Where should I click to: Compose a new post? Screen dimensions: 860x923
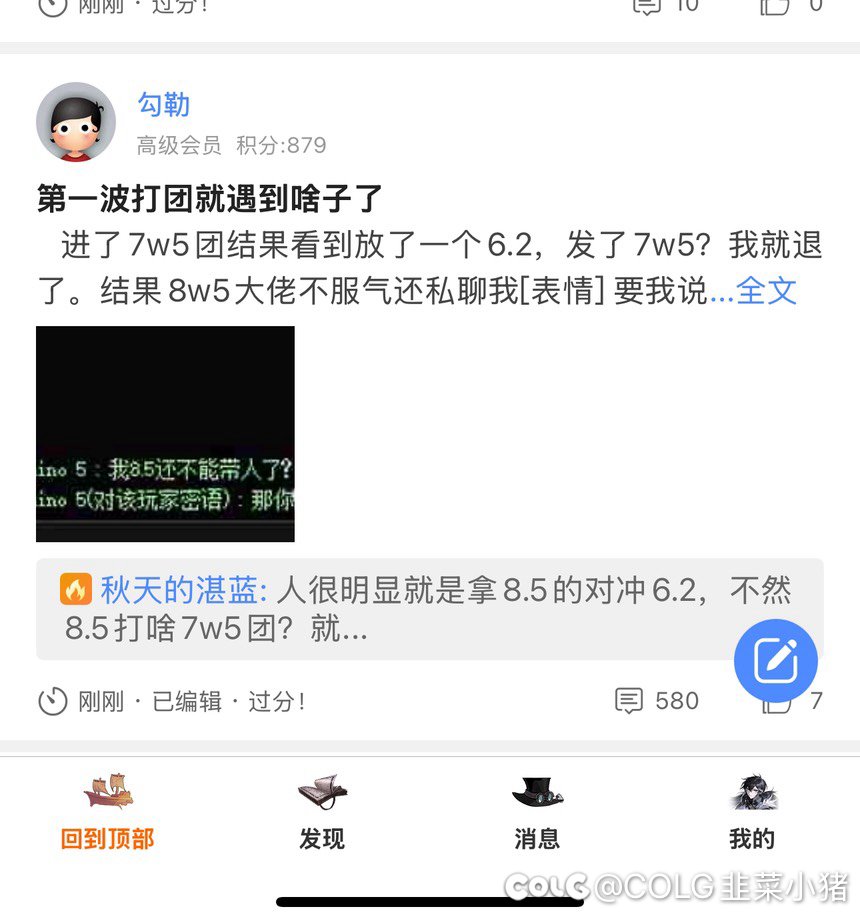pos(775,660)
